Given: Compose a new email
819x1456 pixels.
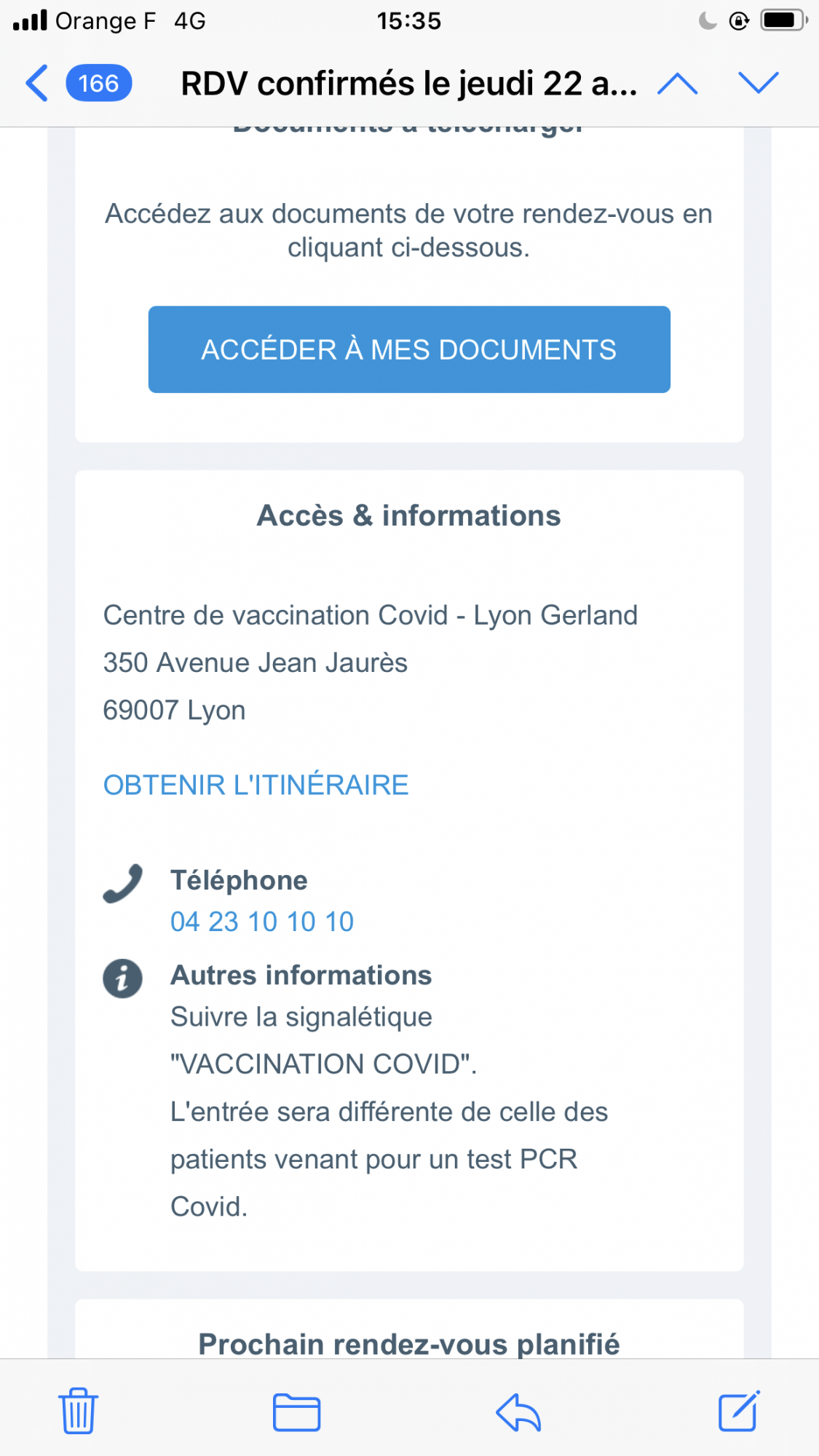Looking at the screenshot, I should (x=740, y=1411).
